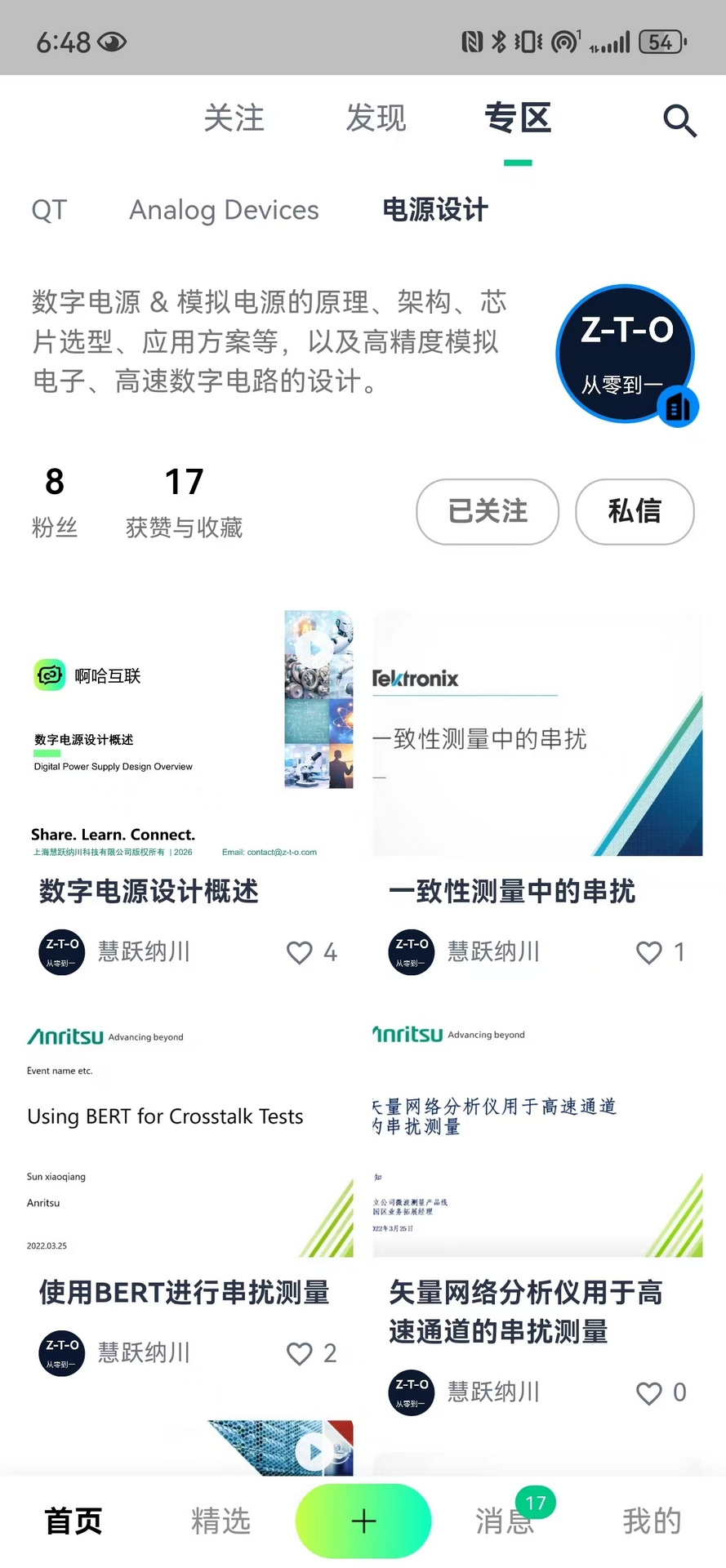
Task: Toggle follow status via 已关注 button
Action: [x=487, y=512]
